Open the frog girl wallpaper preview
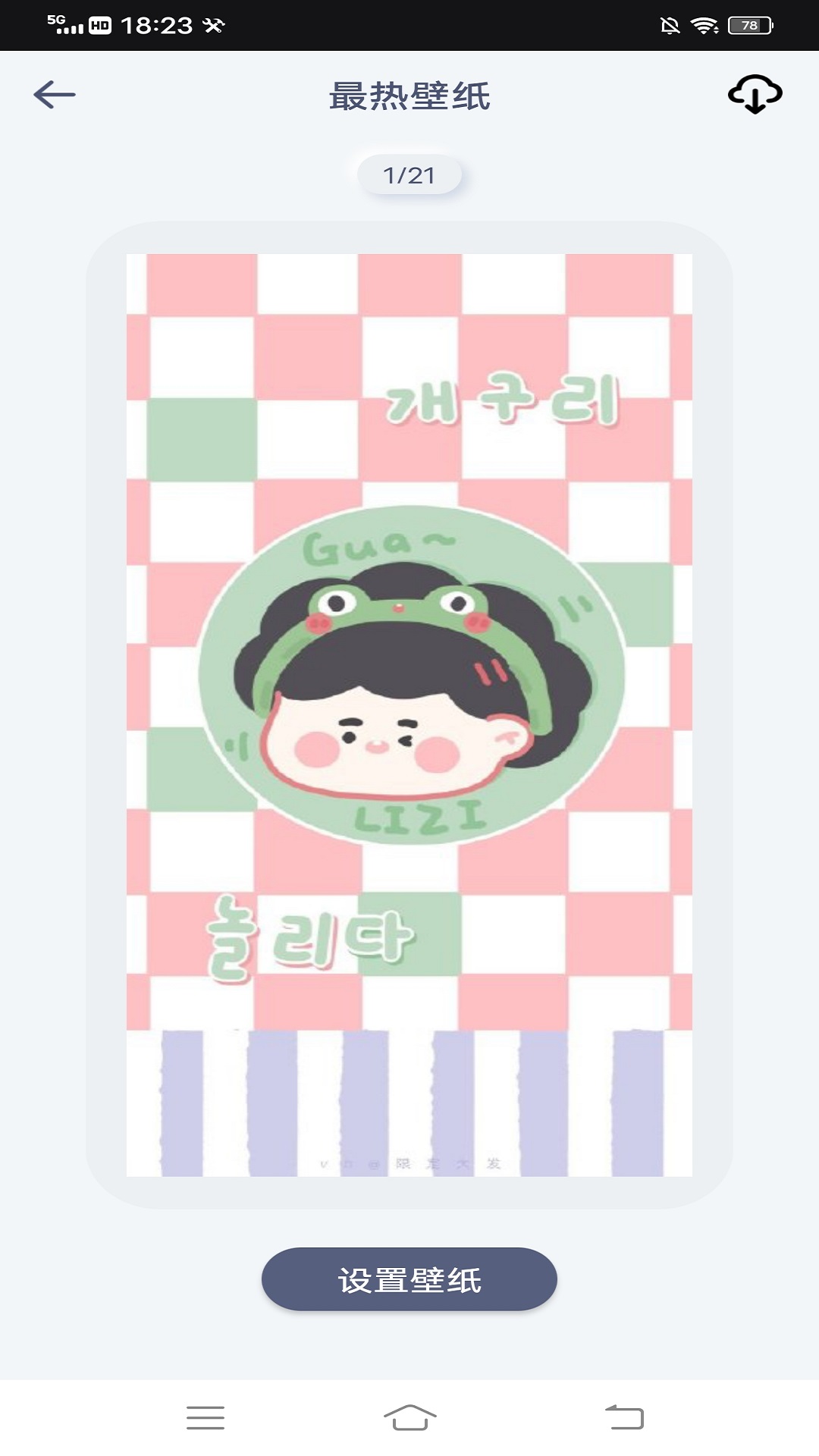This screenshot has height=1456, width=819. pyautogui.click(x=409, y=714)
